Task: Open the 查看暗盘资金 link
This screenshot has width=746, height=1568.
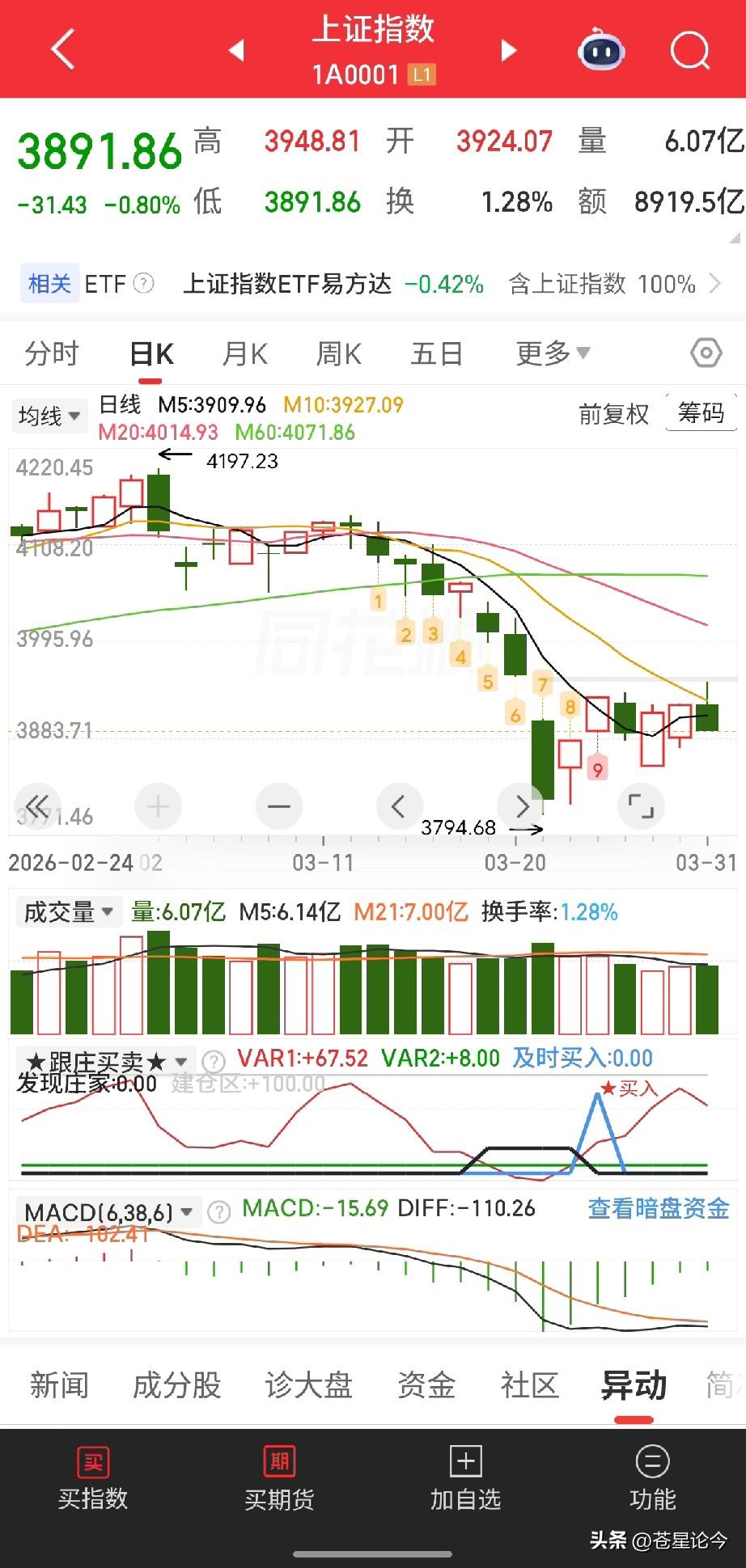Action: (x=657, y=1208)
